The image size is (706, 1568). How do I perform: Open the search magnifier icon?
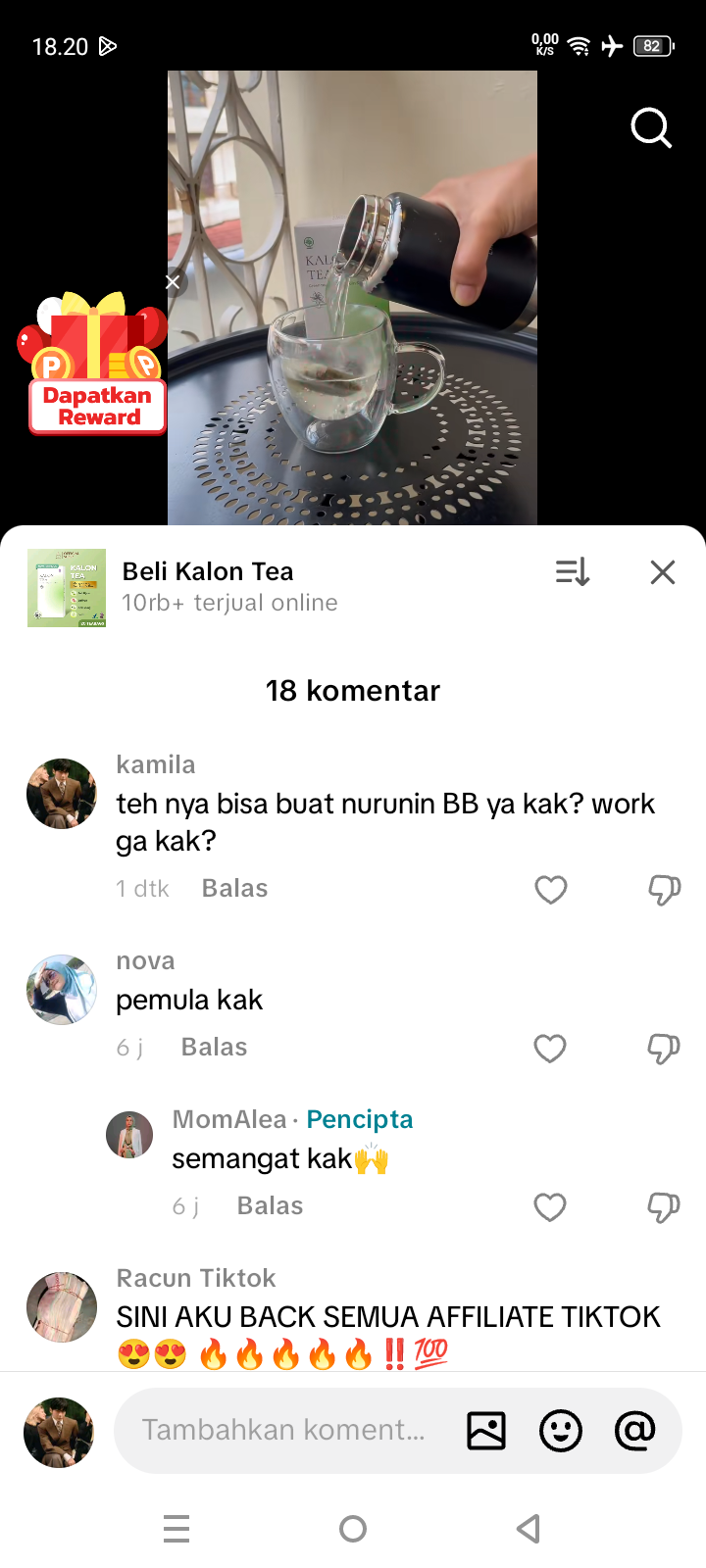click(x=651, y=127)
